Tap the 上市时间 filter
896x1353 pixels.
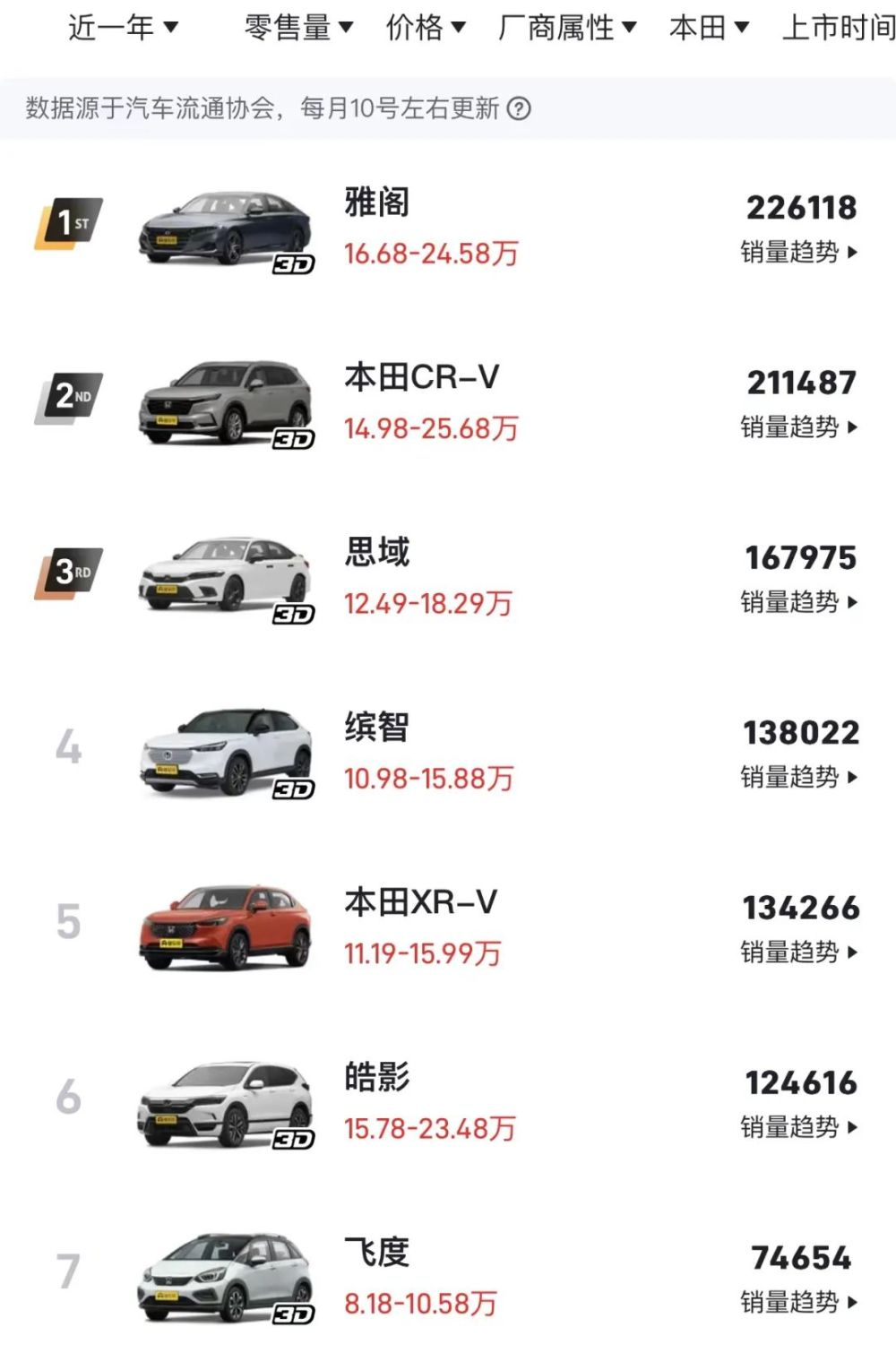coord(838,28)
